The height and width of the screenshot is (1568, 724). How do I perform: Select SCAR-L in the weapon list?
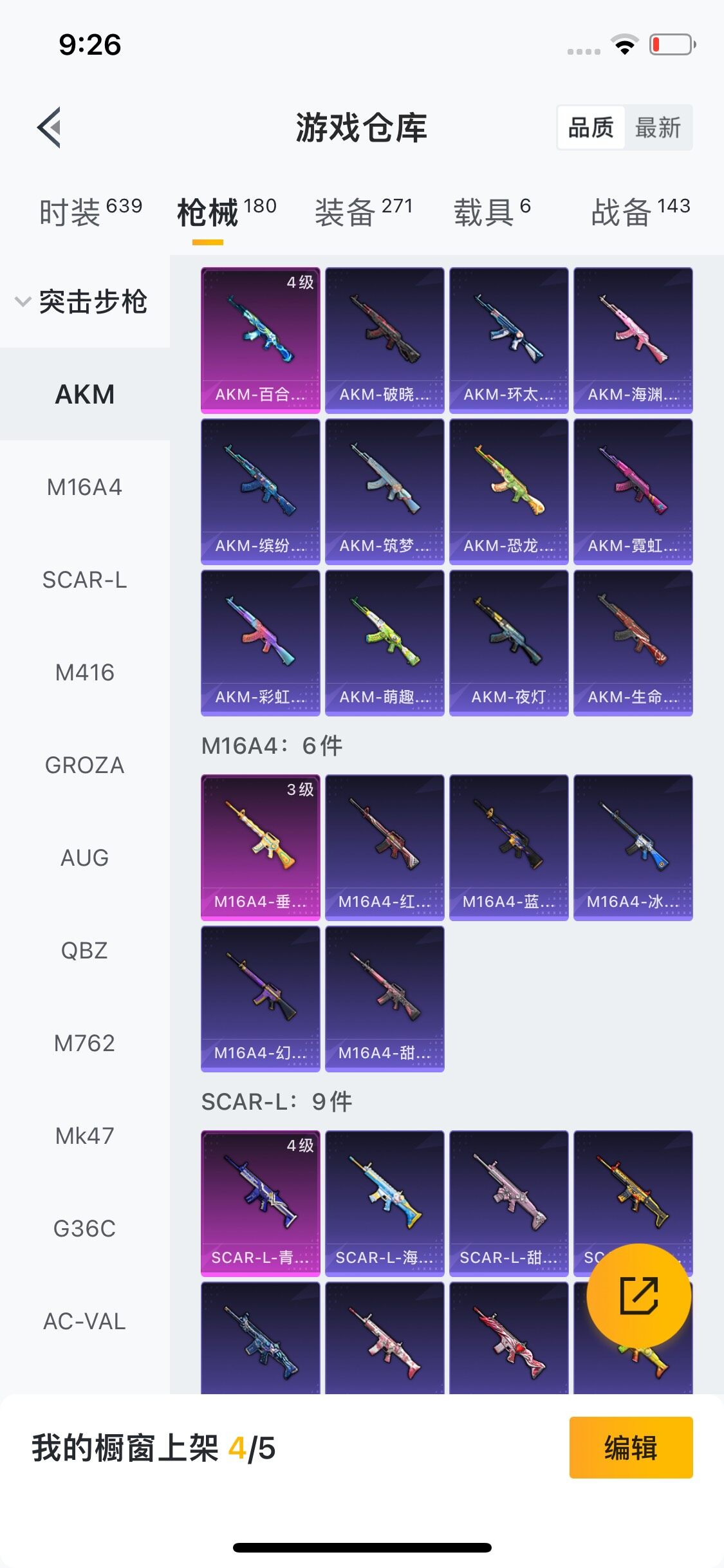[84, 580]
